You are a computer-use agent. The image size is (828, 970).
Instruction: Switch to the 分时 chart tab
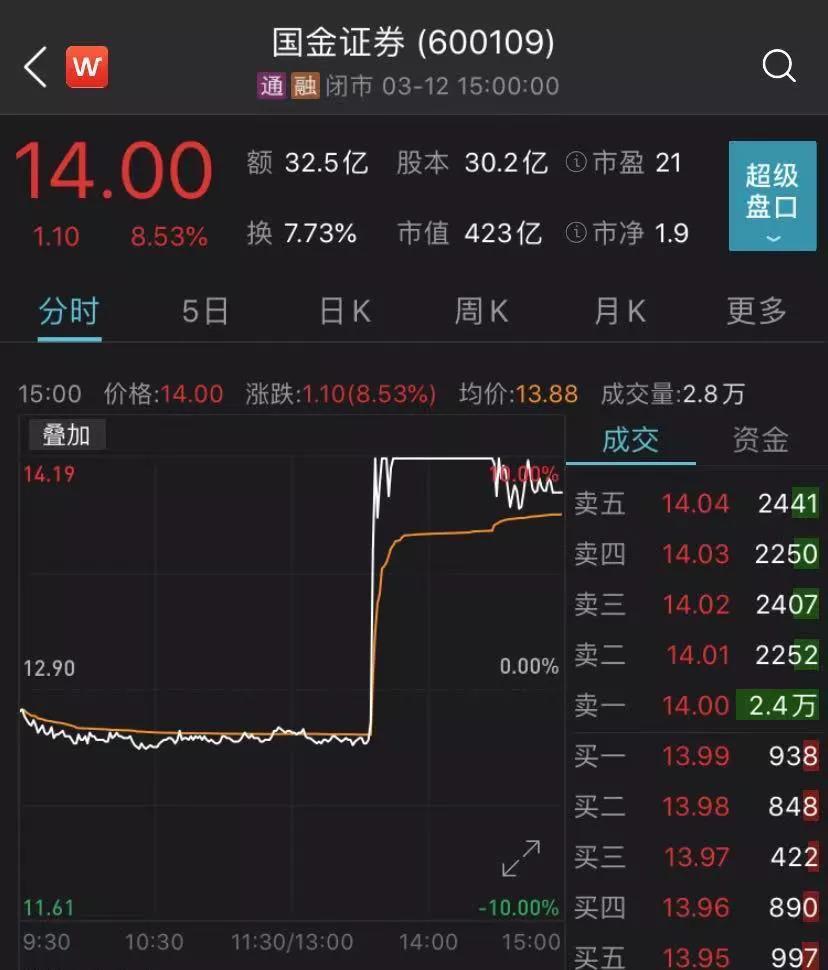(x=69, y=312)
